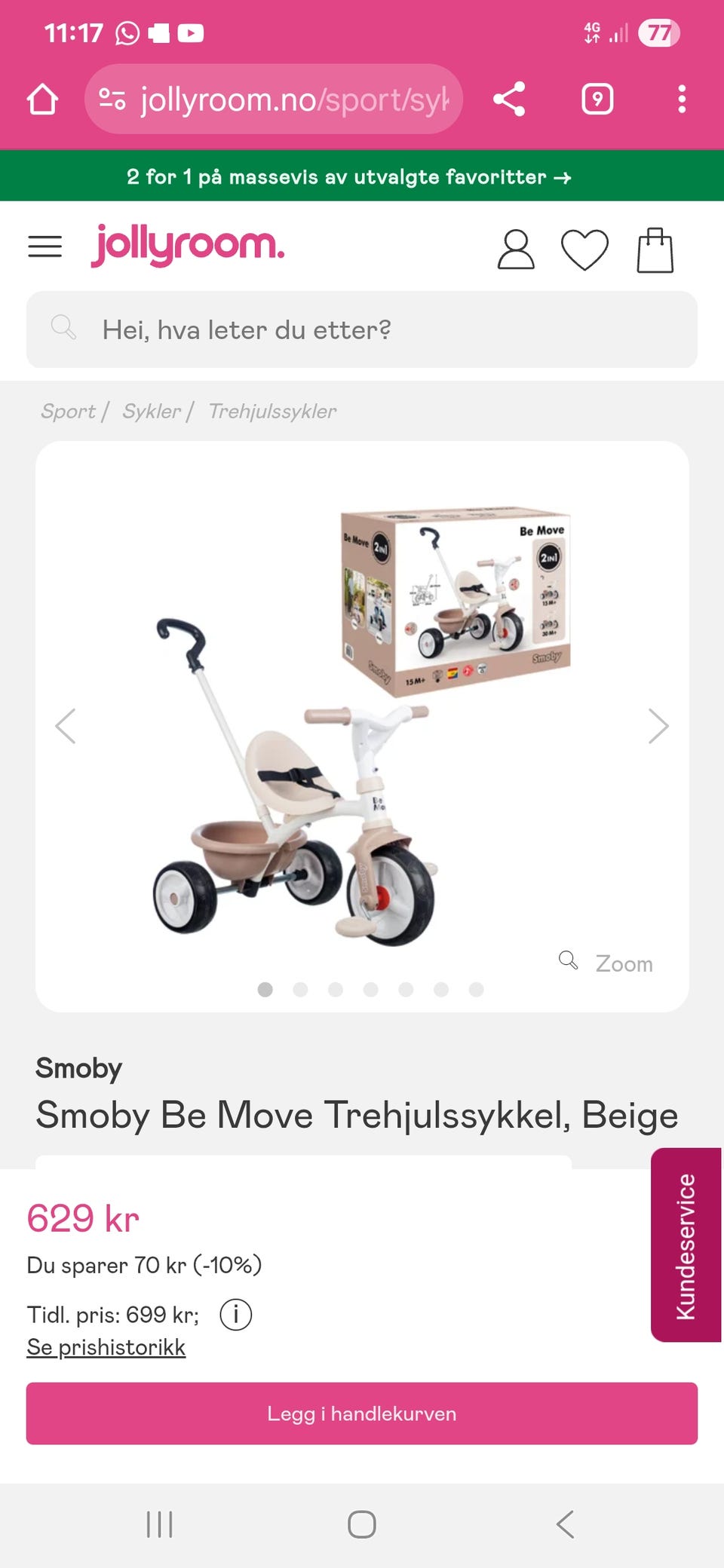
Task: Open the jollyroom.no address bar
Action: 273,99
